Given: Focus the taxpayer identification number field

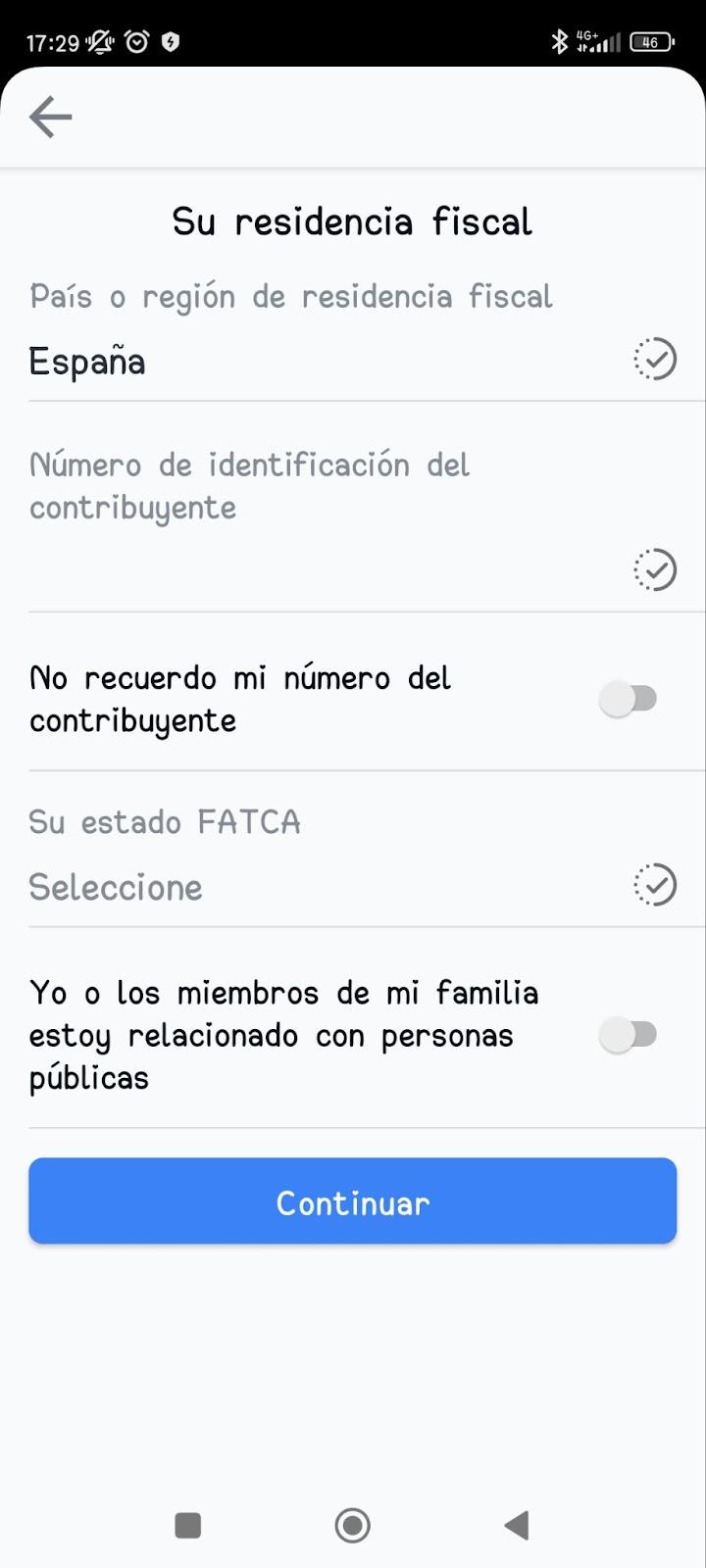Looking at the screenshot, I should tap(353, 568).
